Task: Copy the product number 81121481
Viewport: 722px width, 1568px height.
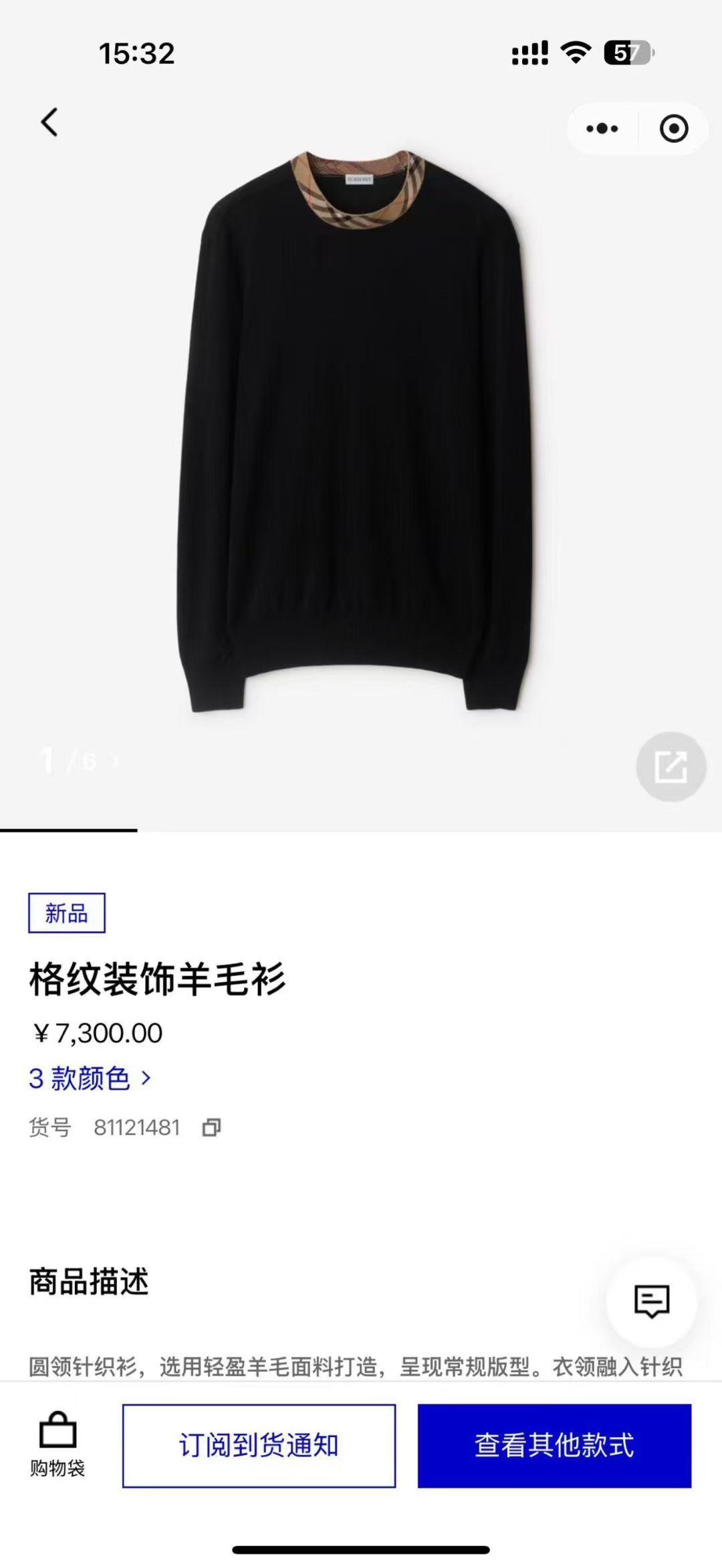Action: (211, 1128)
